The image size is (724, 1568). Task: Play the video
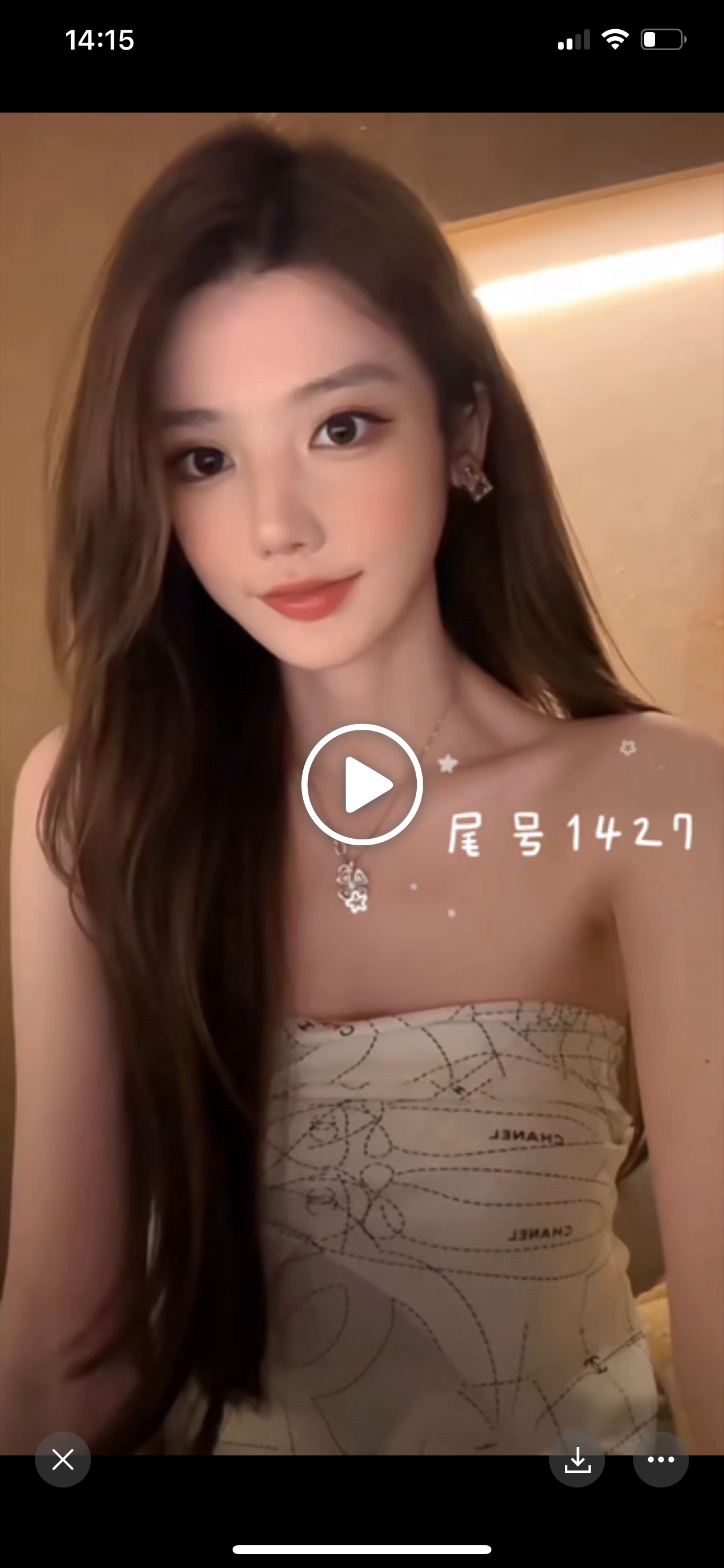pyautogui.click(x=362, y=784)
